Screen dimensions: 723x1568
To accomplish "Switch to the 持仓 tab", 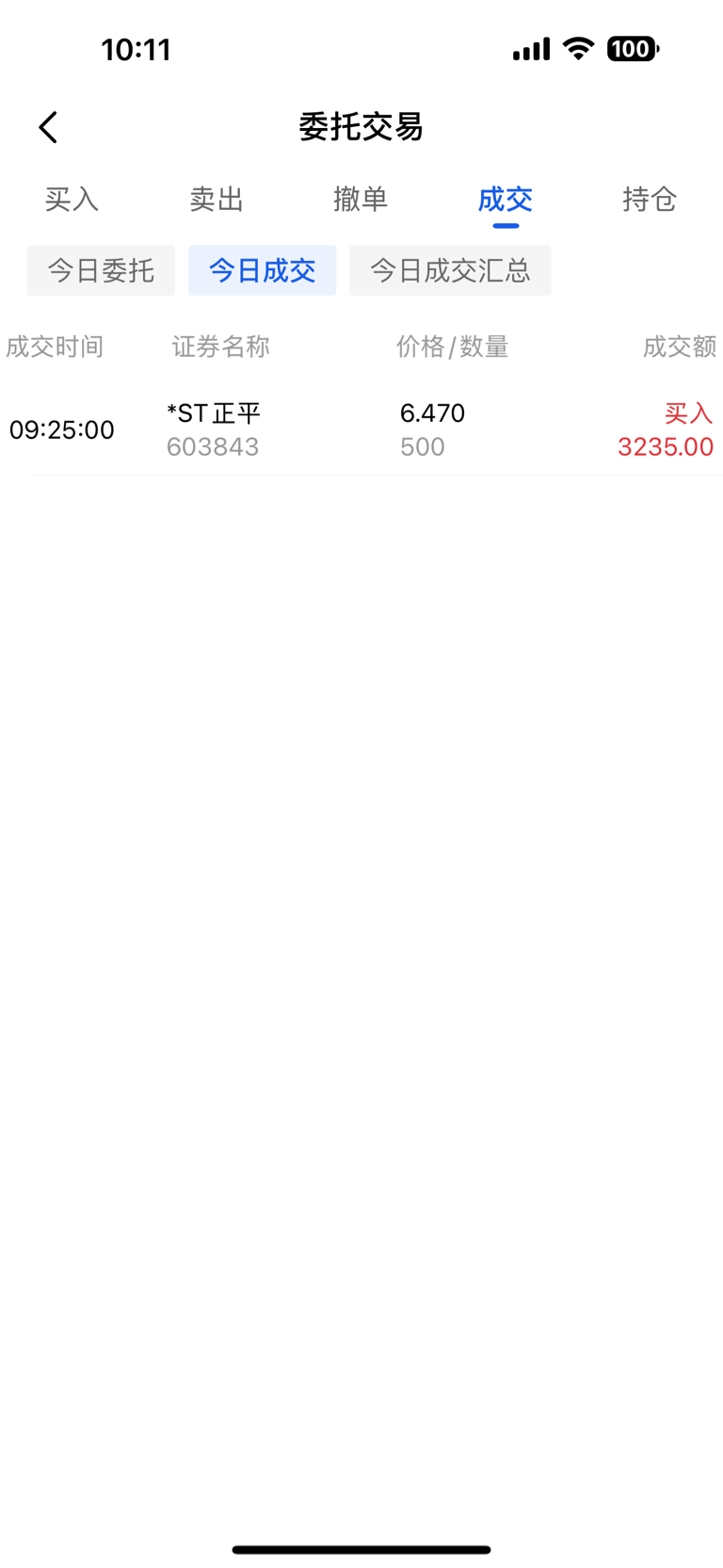I will [650, 199].
